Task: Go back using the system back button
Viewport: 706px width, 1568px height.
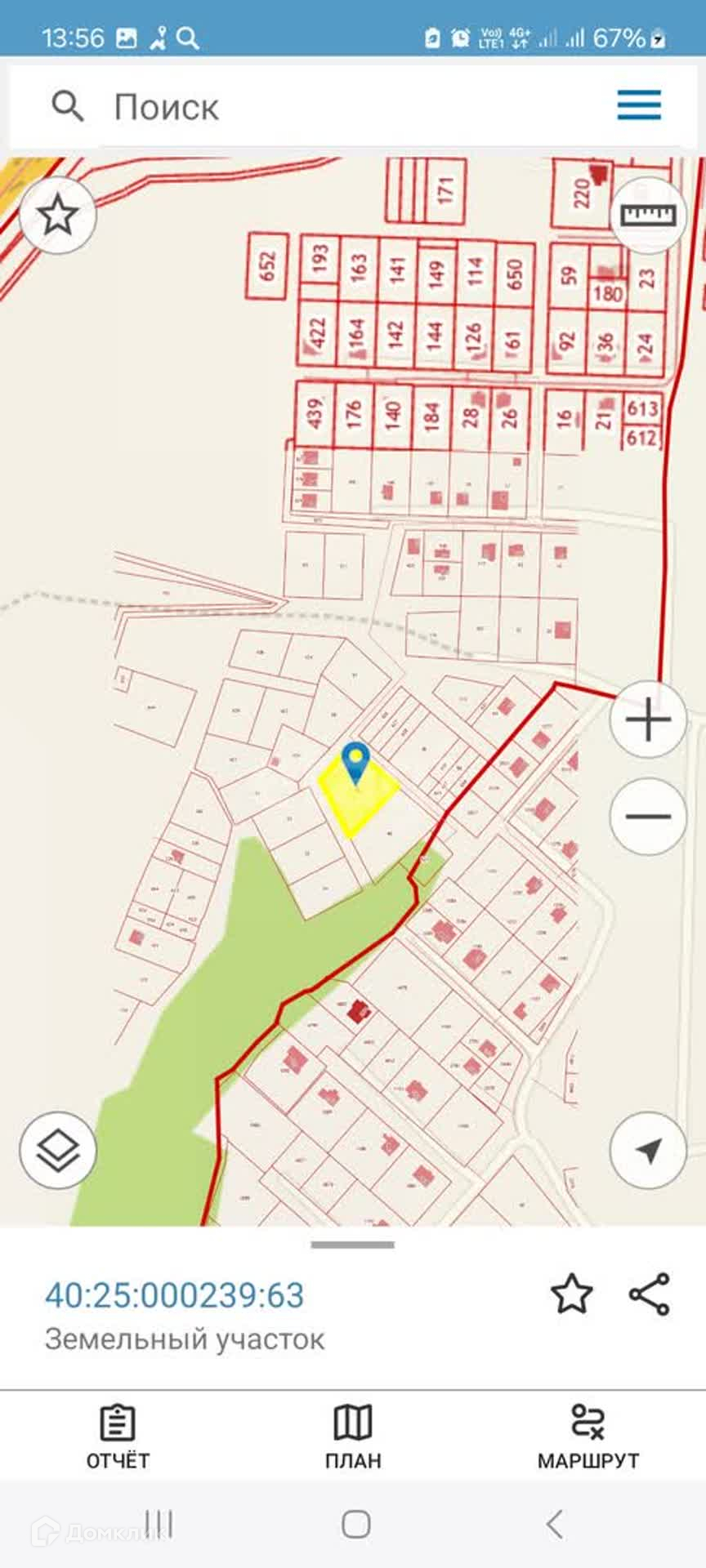Action: click(x=555, y=1524)
